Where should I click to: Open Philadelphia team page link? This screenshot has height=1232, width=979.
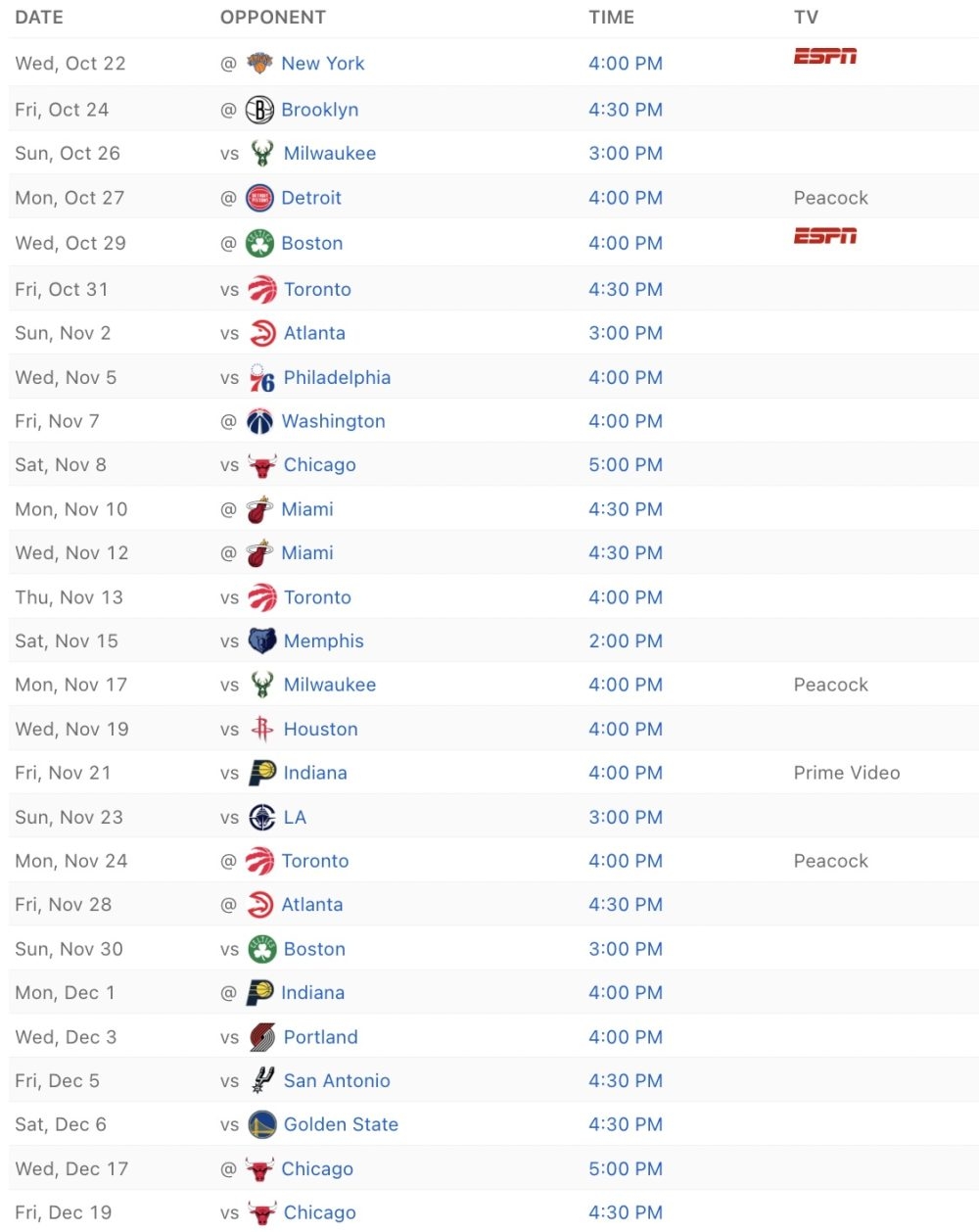336,378
